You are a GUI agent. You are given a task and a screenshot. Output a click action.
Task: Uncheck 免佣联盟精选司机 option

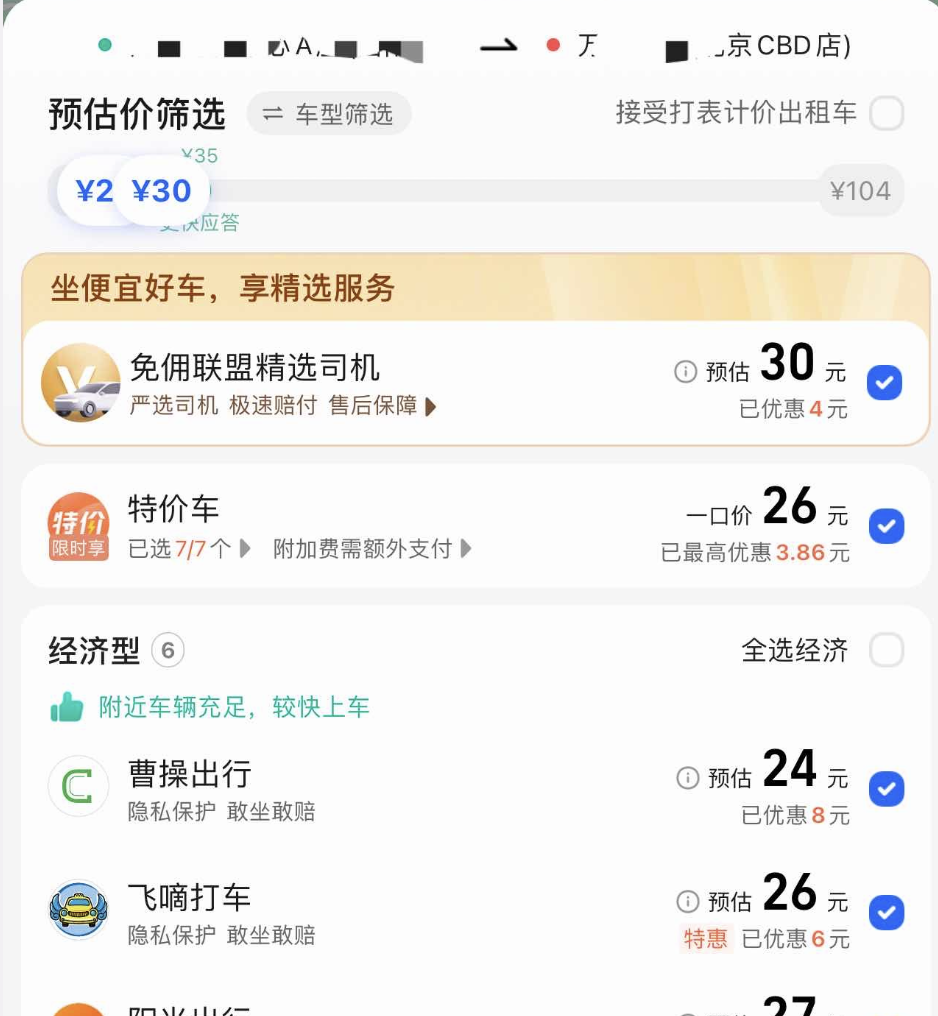coord(885,383)
